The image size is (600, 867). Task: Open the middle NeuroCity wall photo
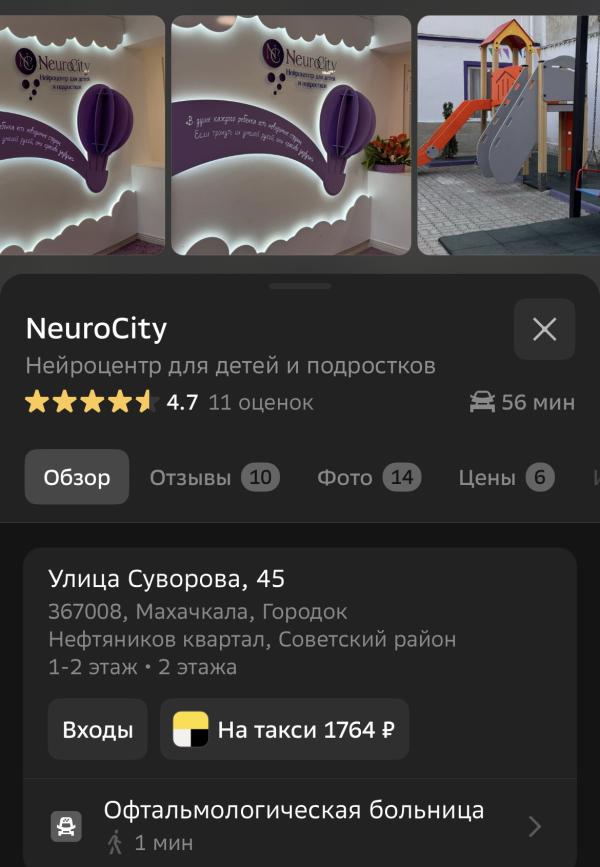click(x=291, y=135)
